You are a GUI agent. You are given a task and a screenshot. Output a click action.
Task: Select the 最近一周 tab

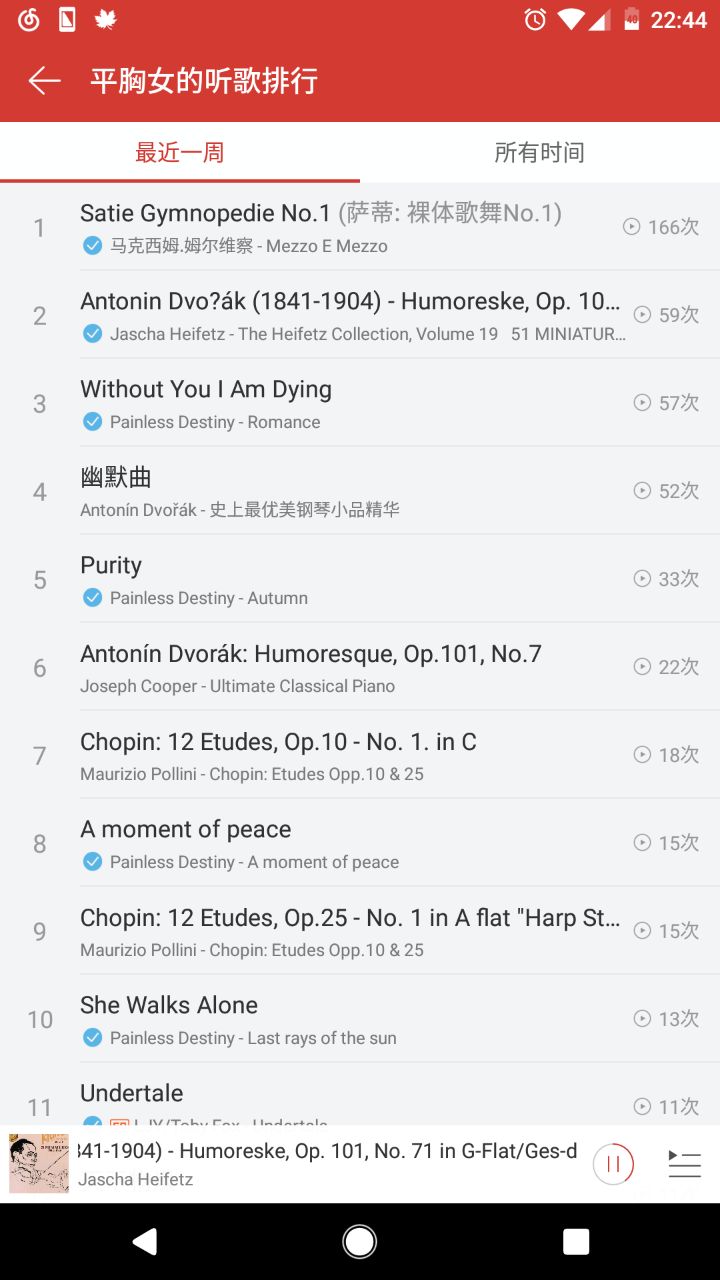tap(180, 152)
